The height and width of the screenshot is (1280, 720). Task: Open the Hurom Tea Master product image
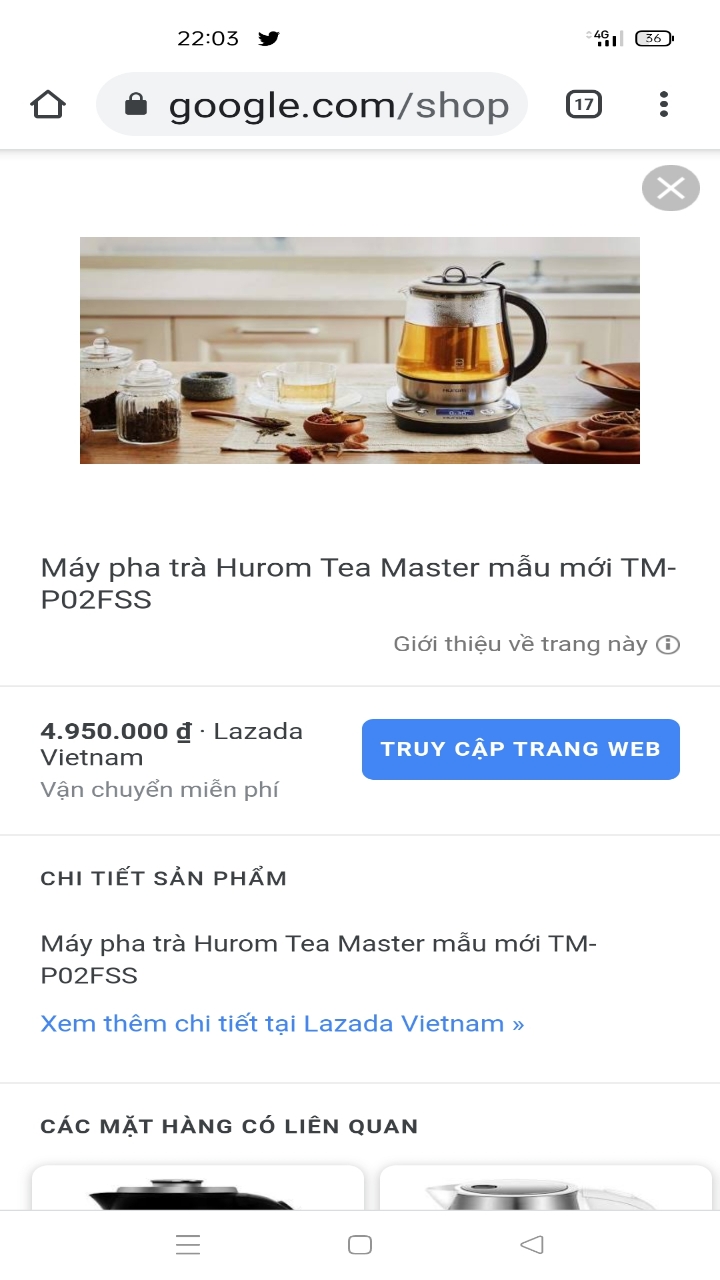pos(360,350)
